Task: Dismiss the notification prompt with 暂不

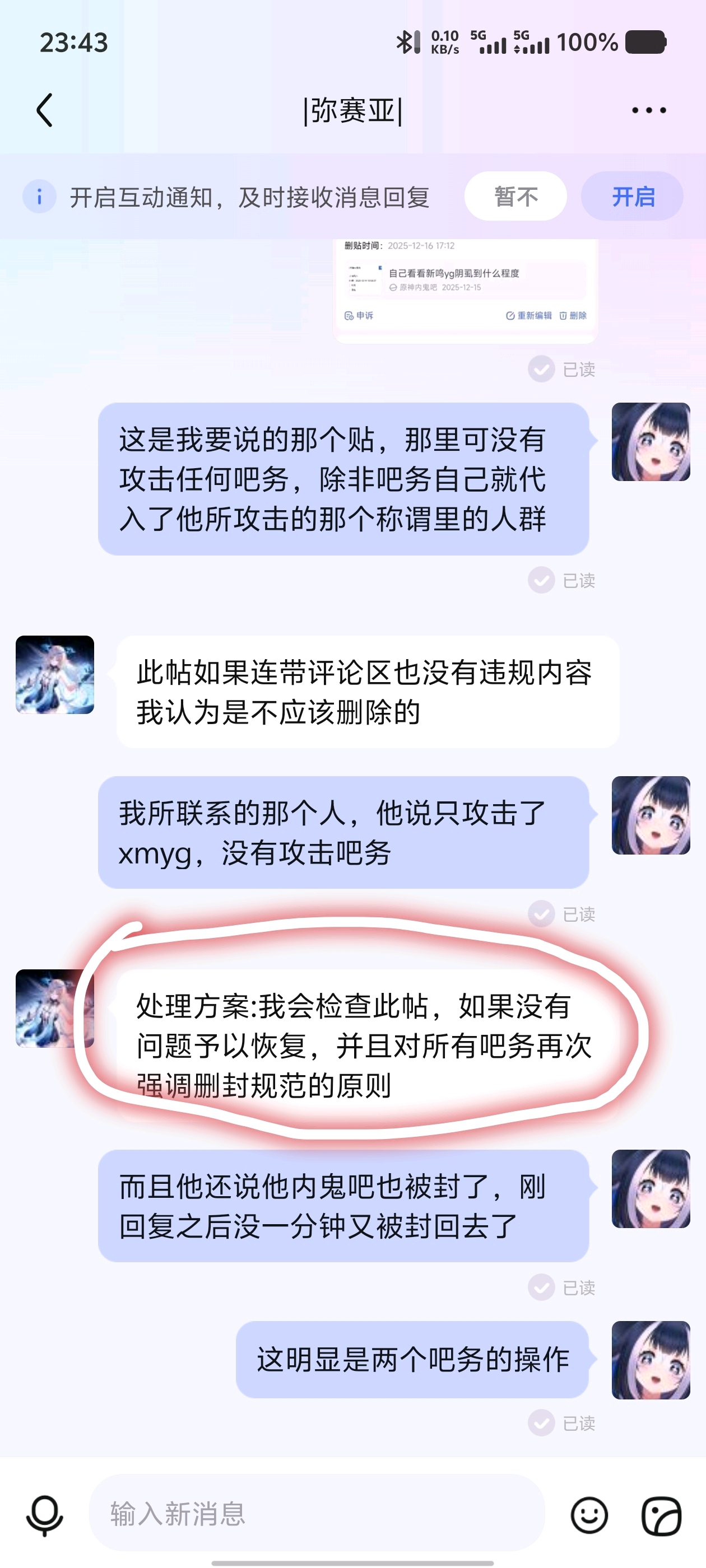Action: click(515, 197)
